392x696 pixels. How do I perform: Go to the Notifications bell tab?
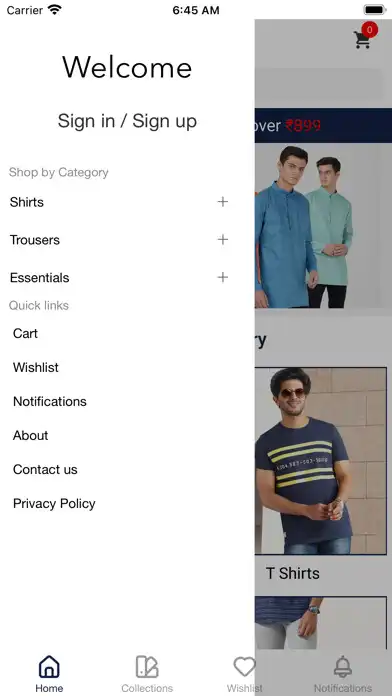click(343, 674)
